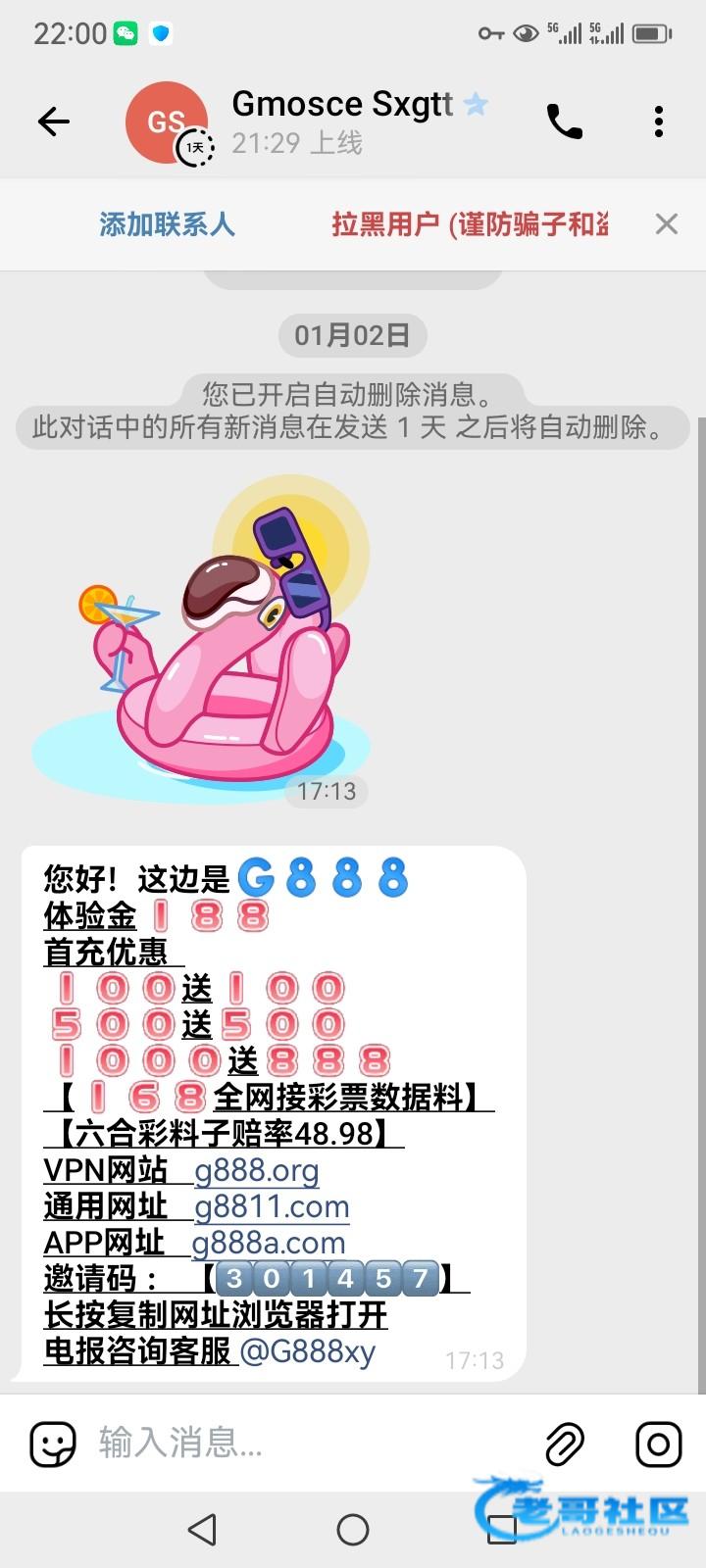
Task: Start a voice call with Gmosce Sxgtt
Action: tap(564, 122)
